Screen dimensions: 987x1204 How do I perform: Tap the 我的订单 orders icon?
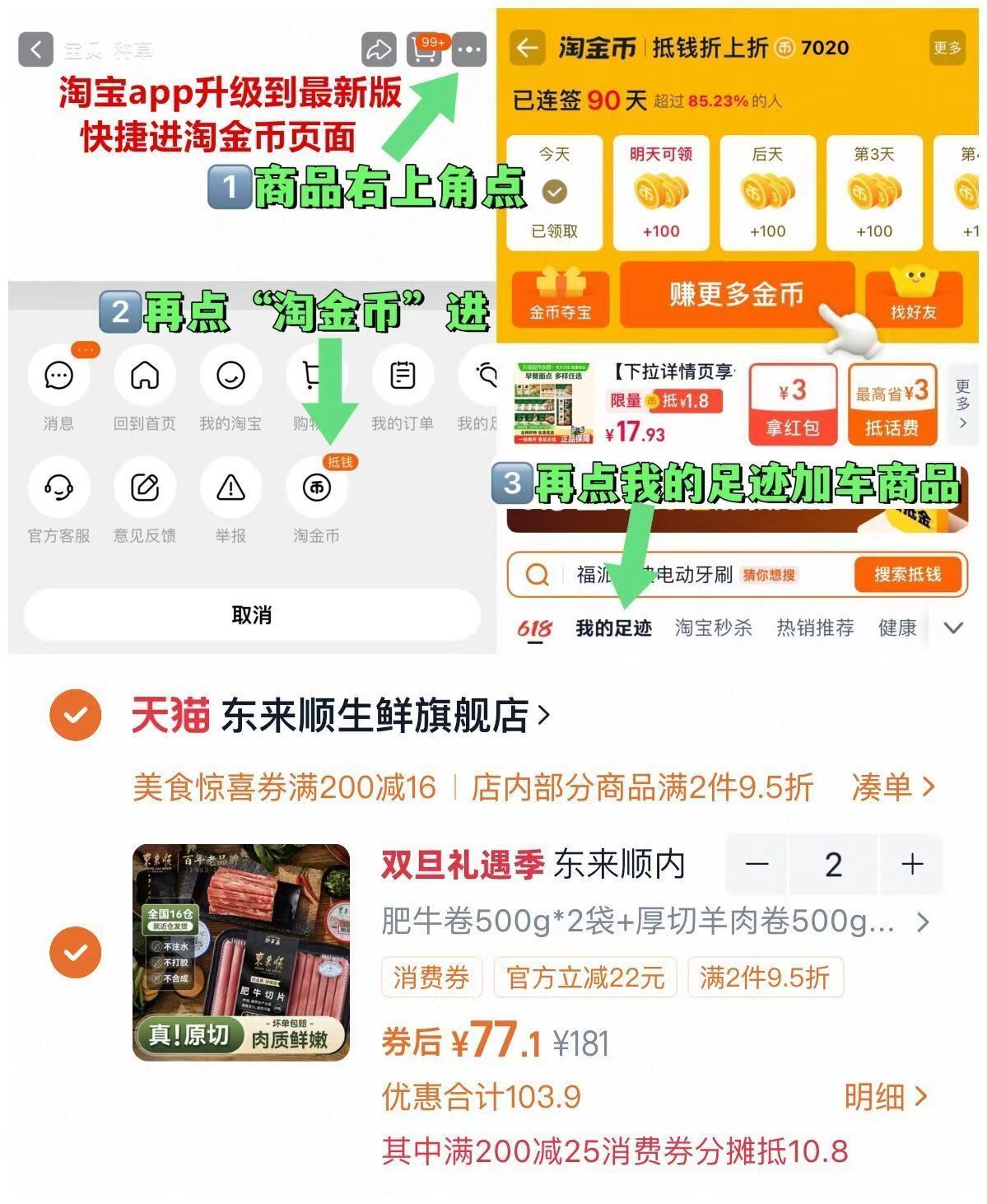(401, 376)
